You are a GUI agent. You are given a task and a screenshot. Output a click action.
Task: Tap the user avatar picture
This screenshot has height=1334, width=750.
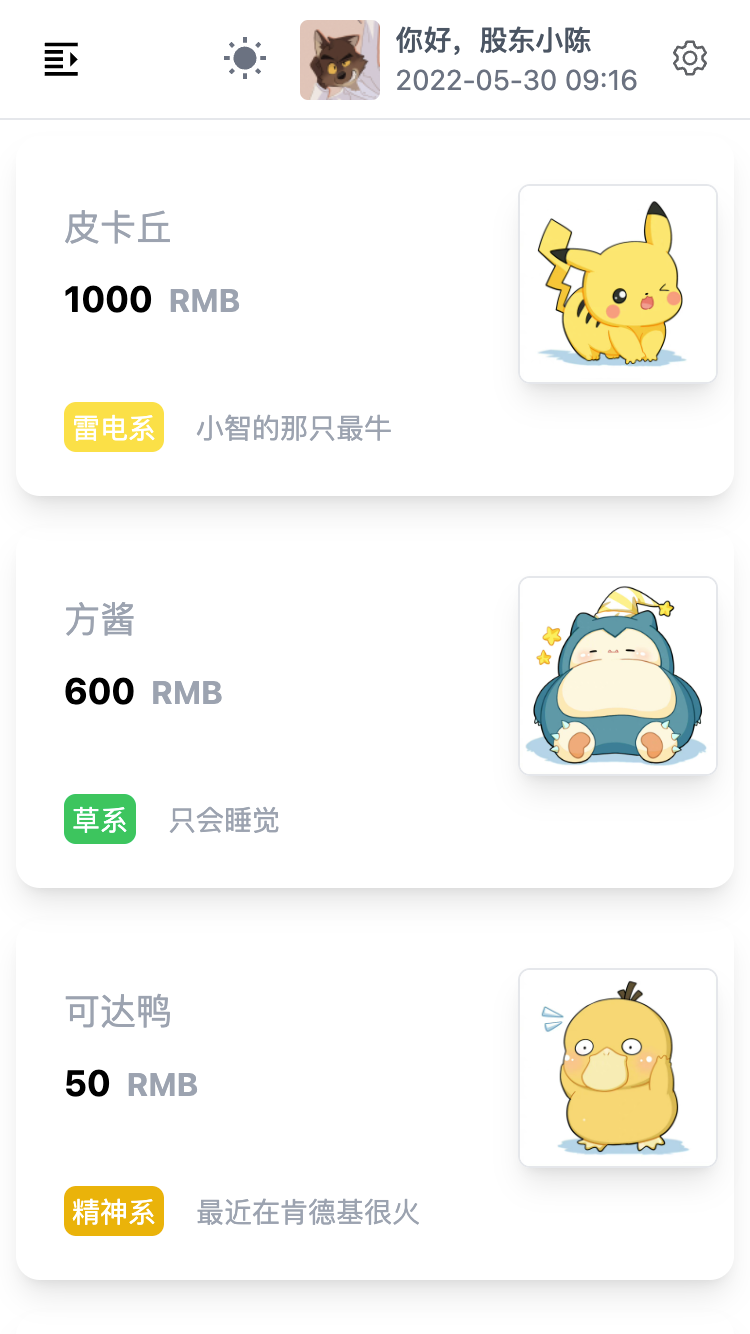pos(340,60)
